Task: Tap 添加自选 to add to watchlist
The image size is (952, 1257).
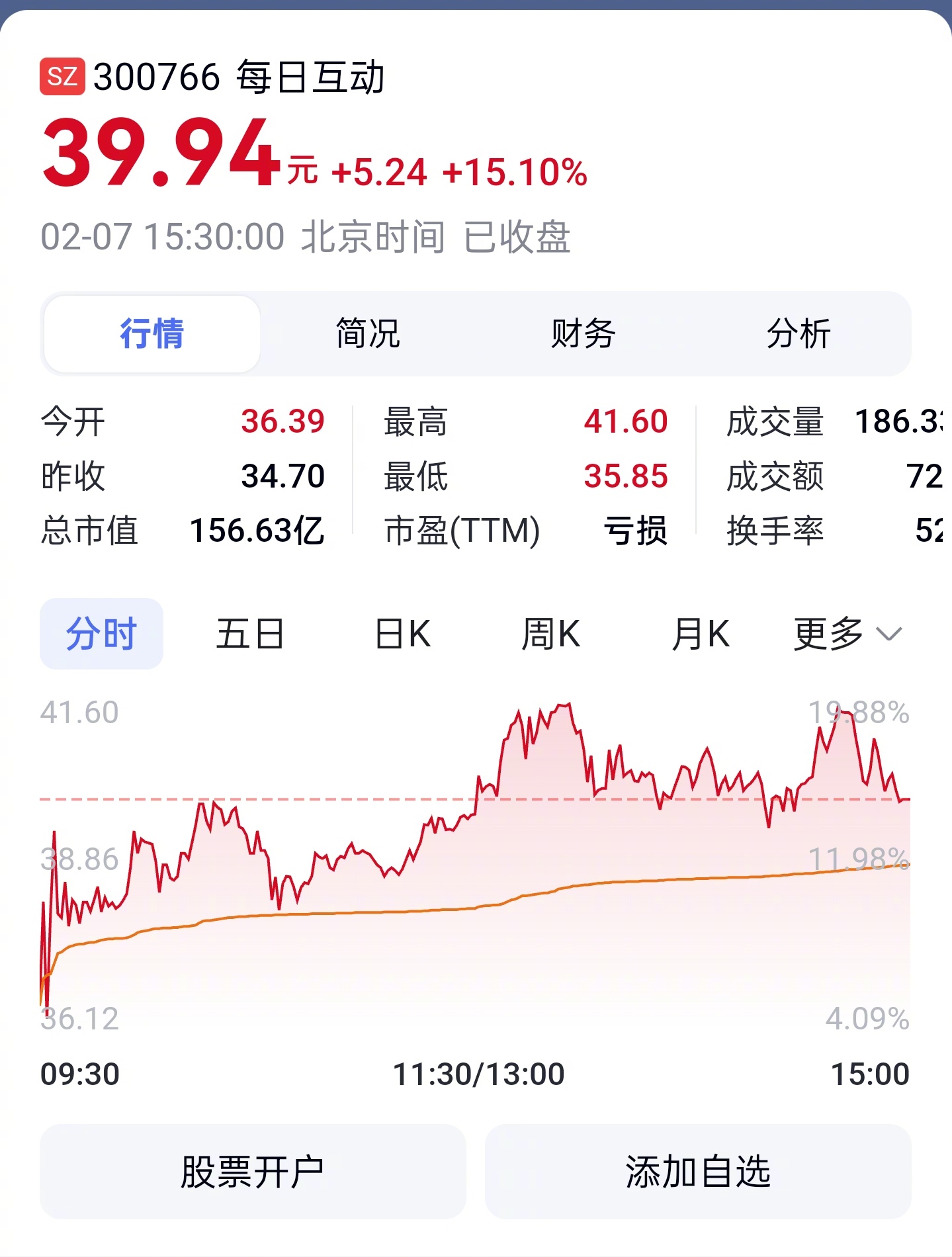Action: 699,1170
